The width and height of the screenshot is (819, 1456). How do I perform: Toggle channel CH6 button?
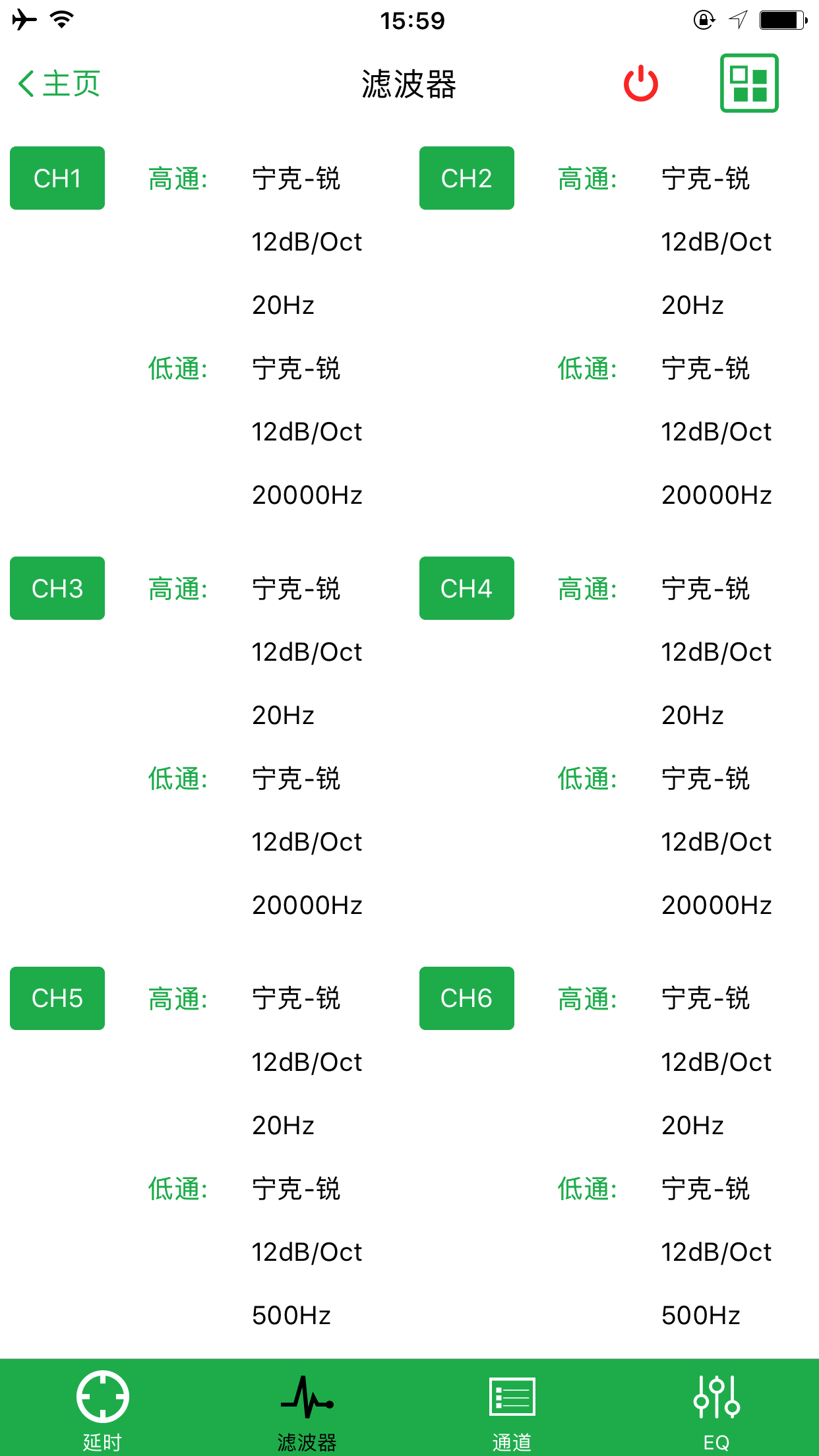(466, 998)
